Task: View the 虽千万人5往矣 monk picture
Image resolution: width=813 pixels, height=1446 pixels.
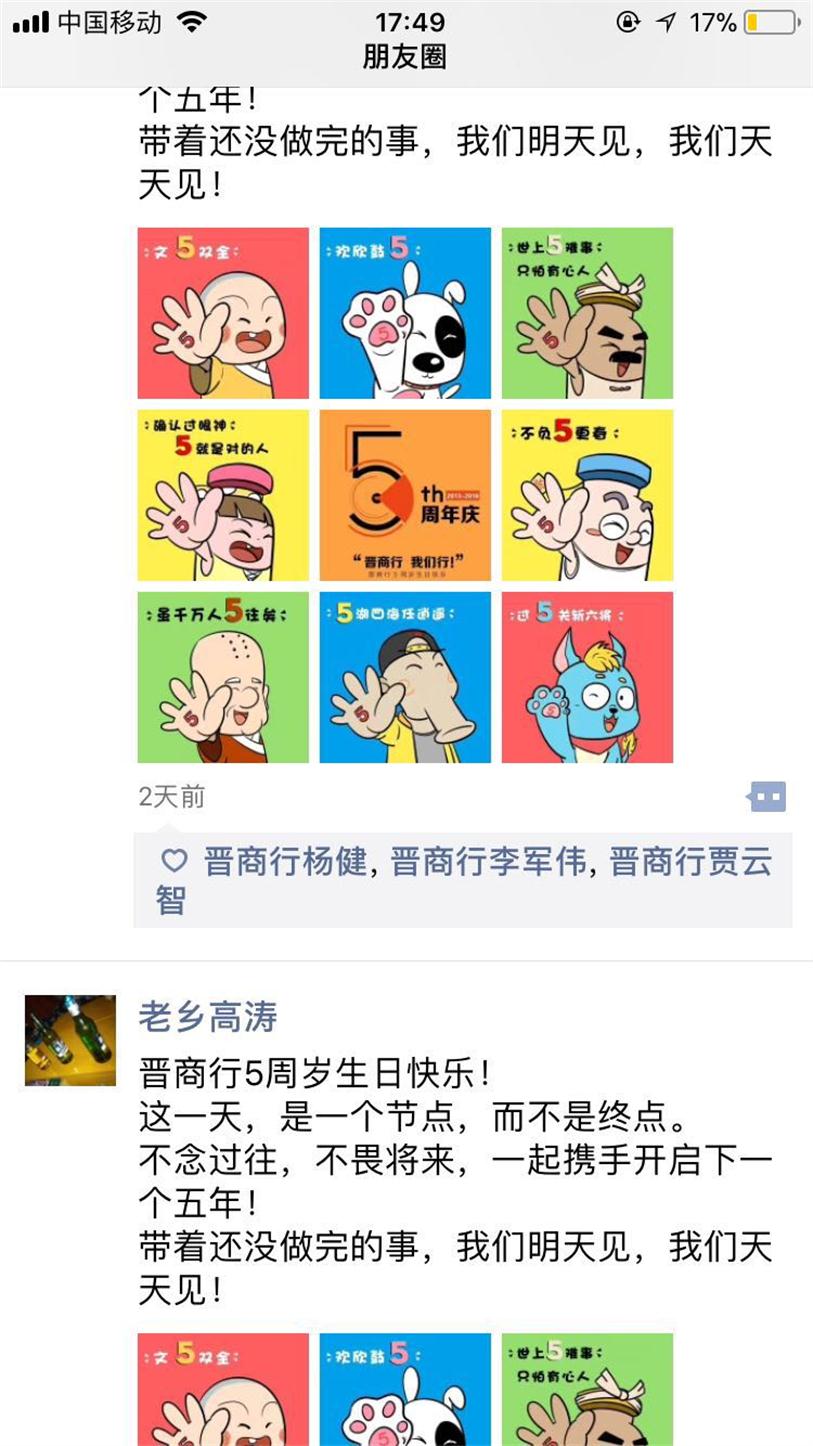Action: point(223,677)
